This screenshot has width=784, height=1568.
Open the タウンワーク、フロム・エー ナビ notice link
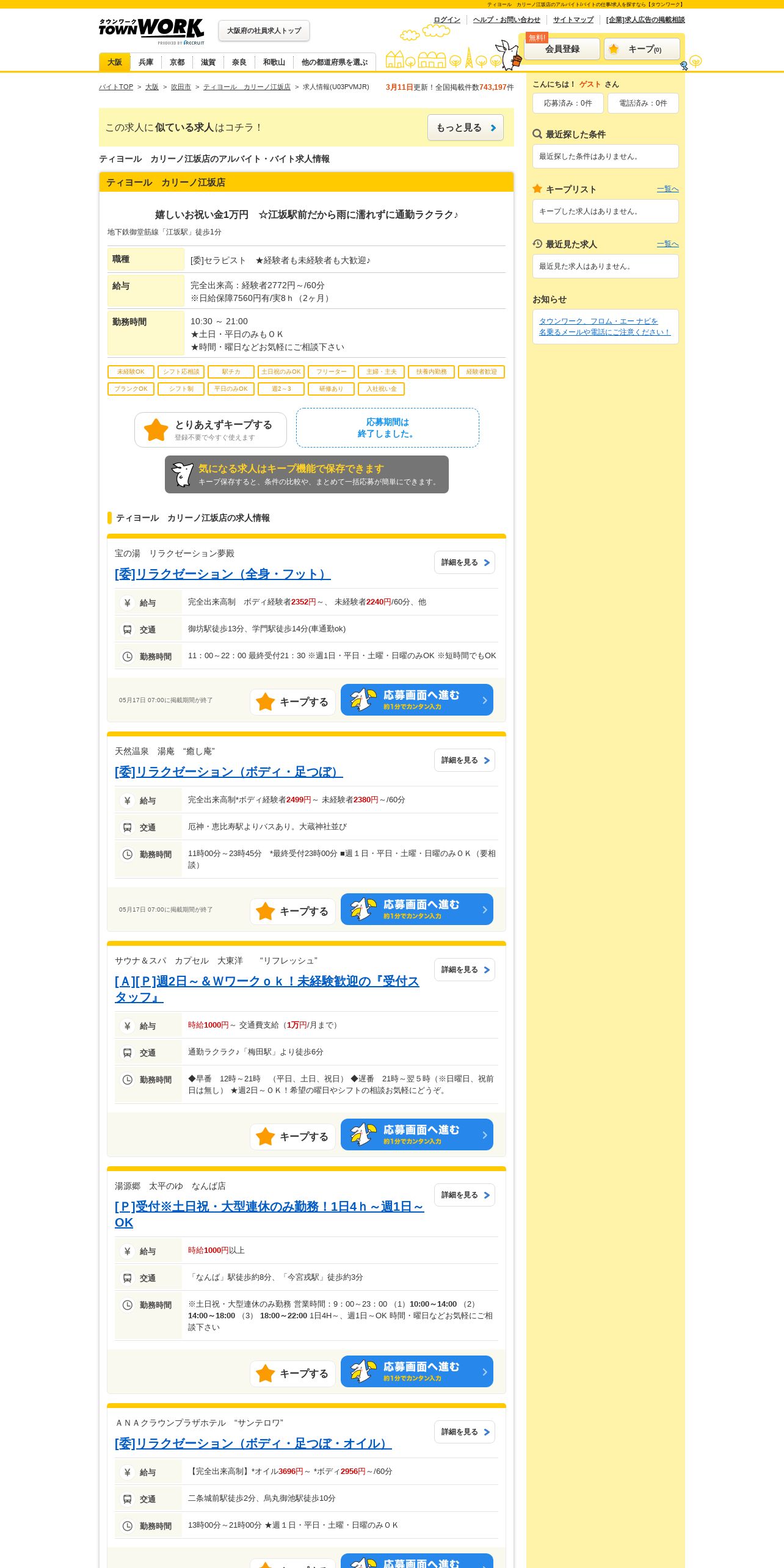604,327
